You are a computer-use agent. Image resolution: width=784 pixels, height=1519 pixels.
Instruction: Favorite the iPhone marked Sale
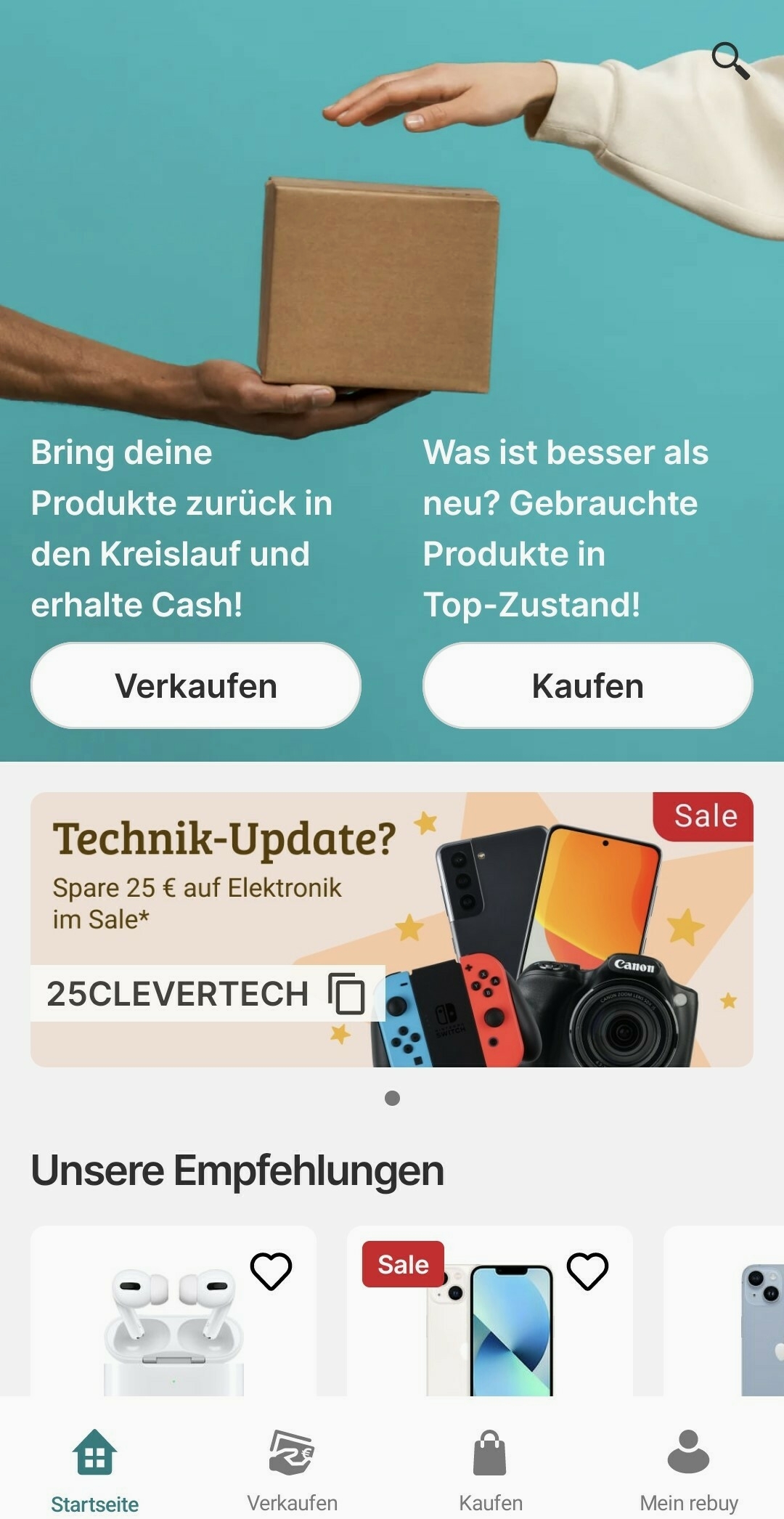click(587, 1271)
